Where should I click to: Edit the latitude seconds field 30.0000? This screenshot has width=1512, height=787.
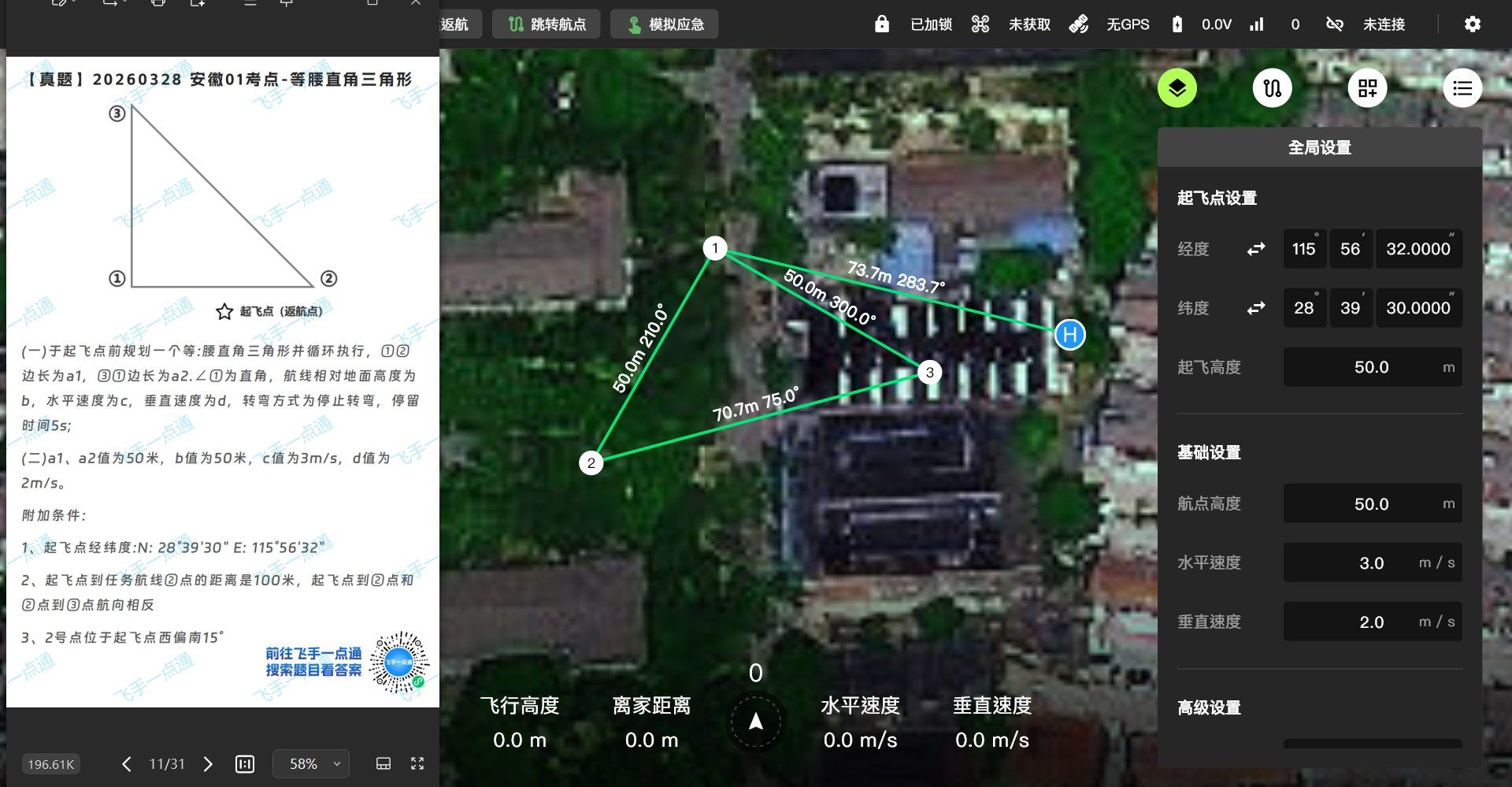(x=1417, y=308)
